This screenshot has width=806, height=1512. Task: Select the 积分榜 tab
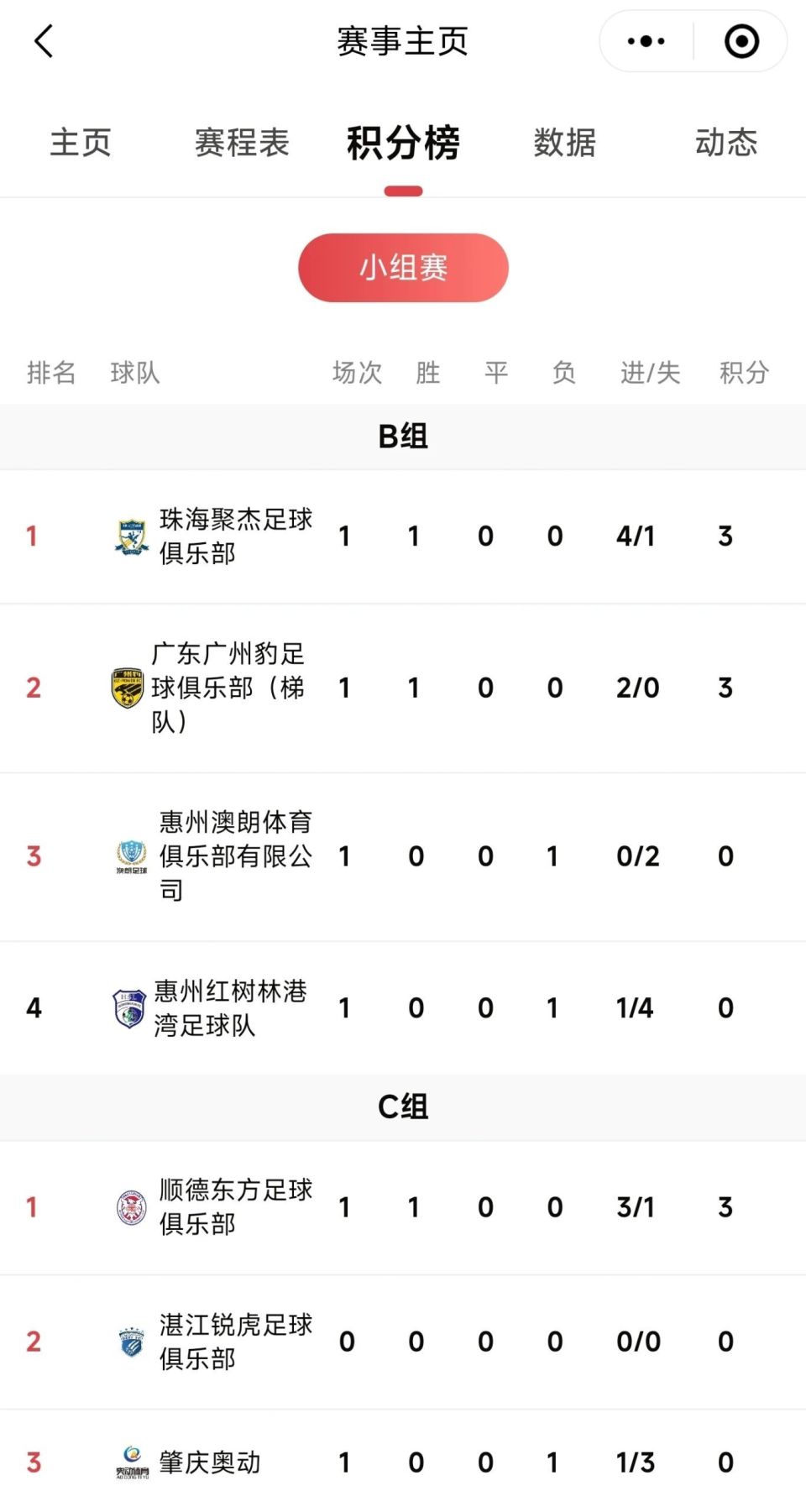click(x=402, y=143)
